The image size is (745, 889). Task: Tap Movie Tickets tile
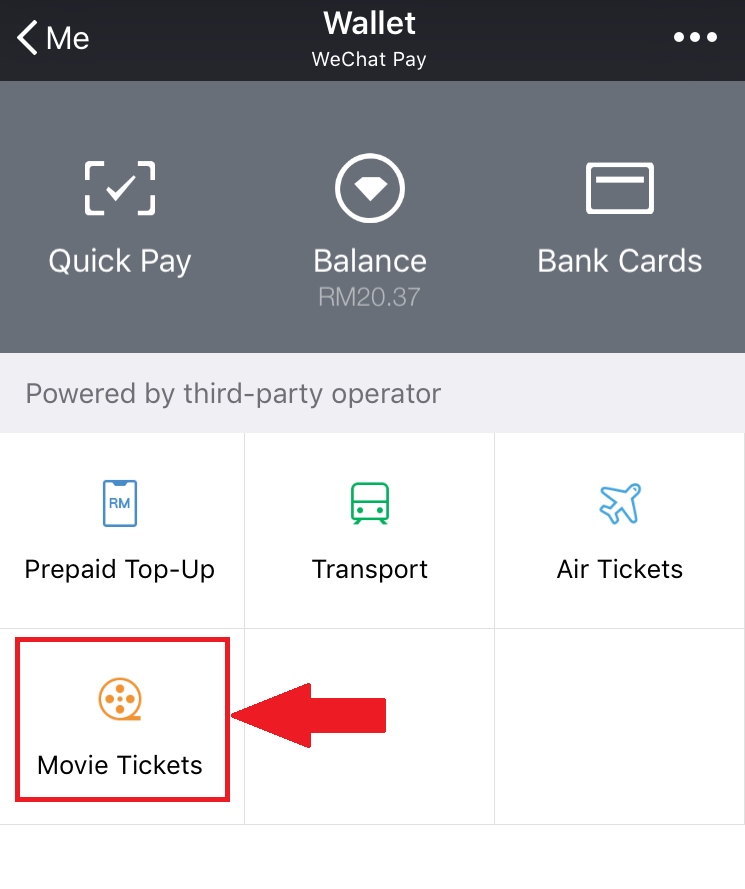click(x=121, y=722)
